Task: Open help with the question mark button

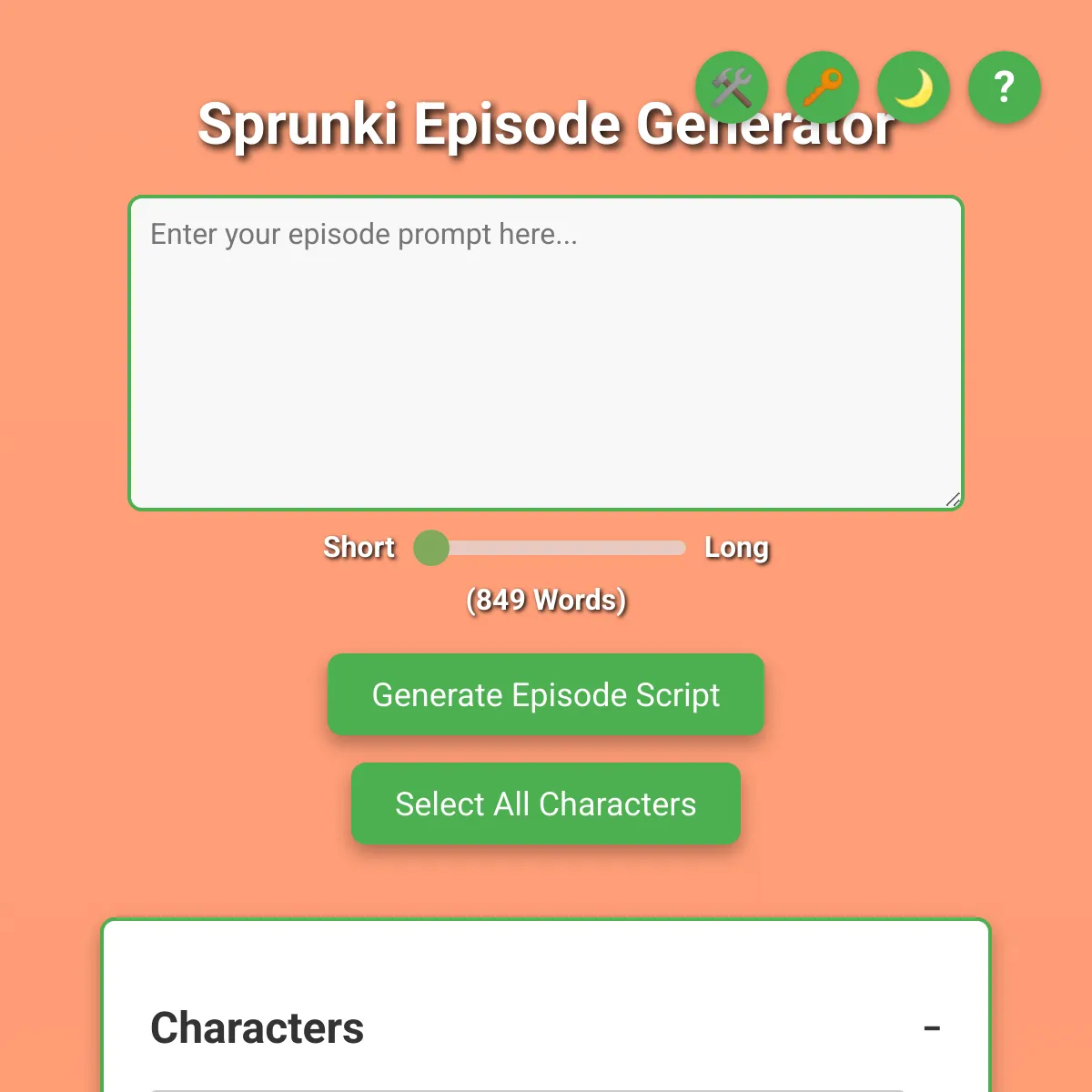Action: click(1005, 88)
